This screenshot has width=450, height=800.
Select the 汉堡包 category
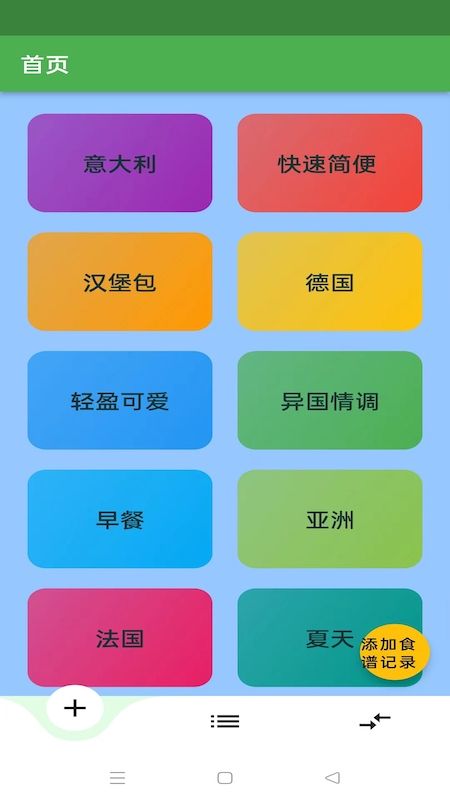click(120, 282)
